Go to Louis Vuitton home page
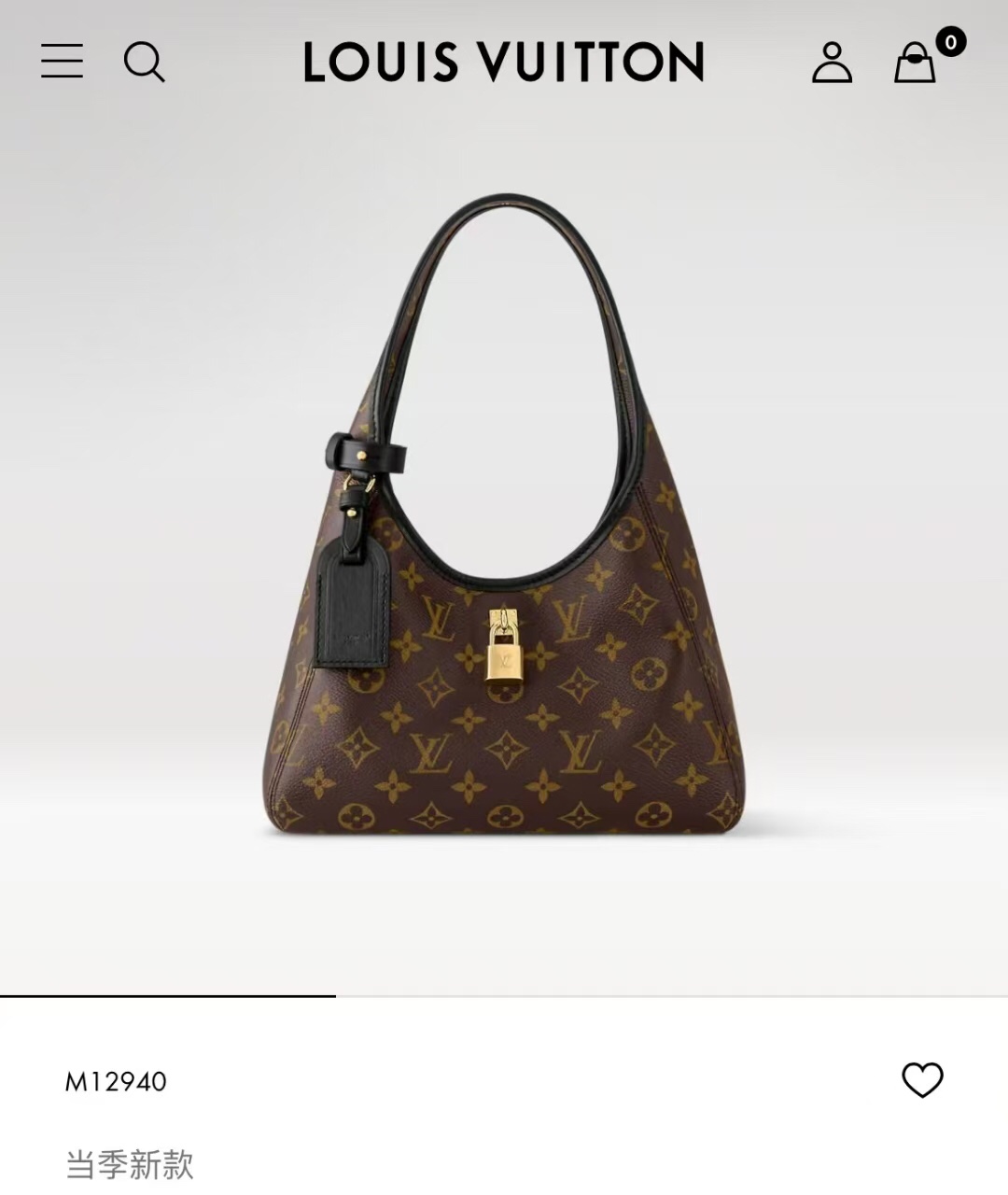1008x1195 pixels. (503, 62)
